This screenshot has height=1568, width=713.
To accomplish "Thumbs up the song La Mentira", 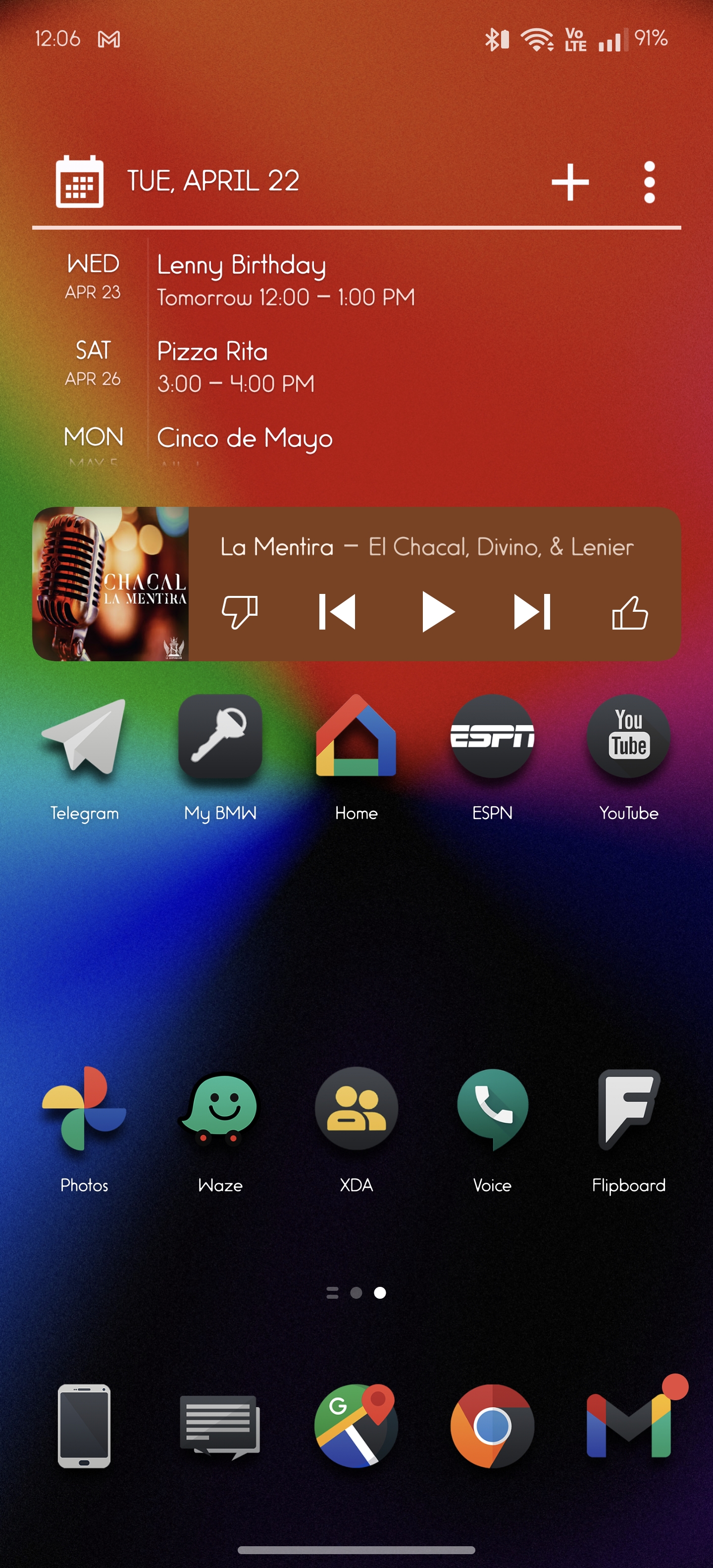I will 630,611.
